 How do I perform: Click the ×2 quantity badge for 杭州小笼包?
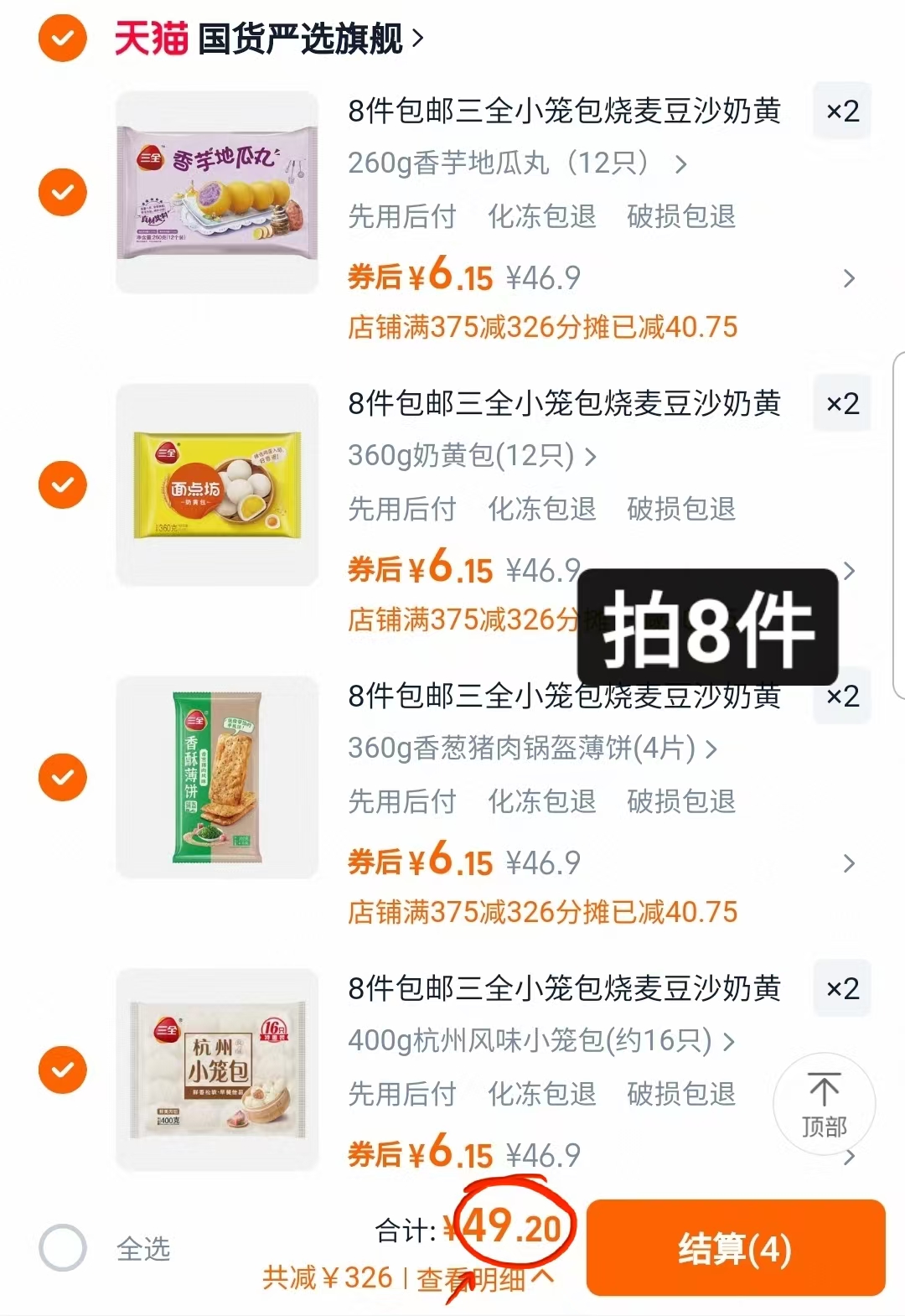(x=841, y=989)
